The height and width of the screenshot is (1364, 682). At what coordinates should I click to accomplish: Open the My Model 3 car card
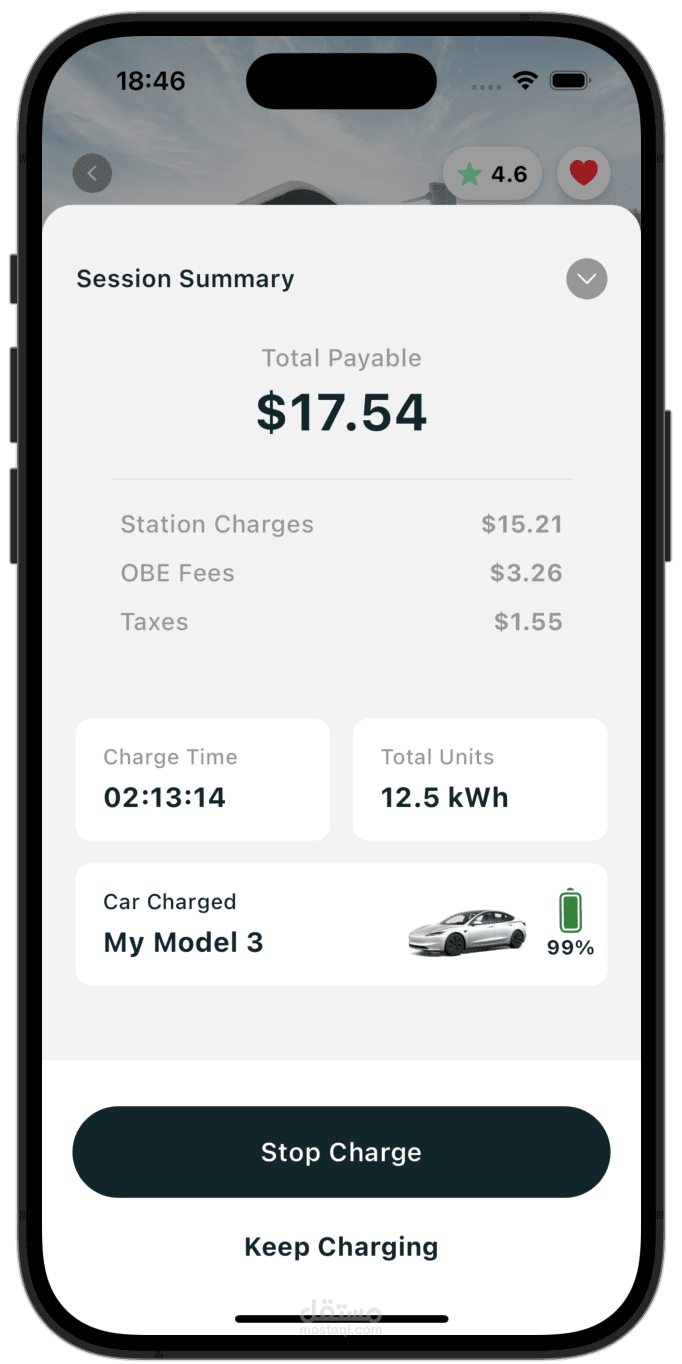click(x=341, y=924)
